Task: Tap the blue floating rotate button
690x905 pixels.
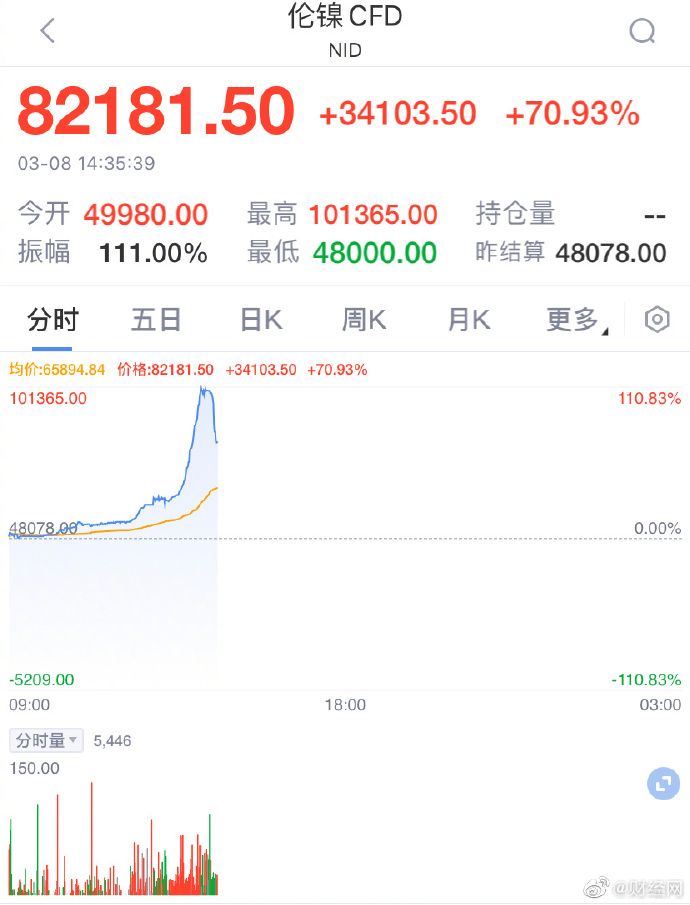Action: [x=663, y=783]
